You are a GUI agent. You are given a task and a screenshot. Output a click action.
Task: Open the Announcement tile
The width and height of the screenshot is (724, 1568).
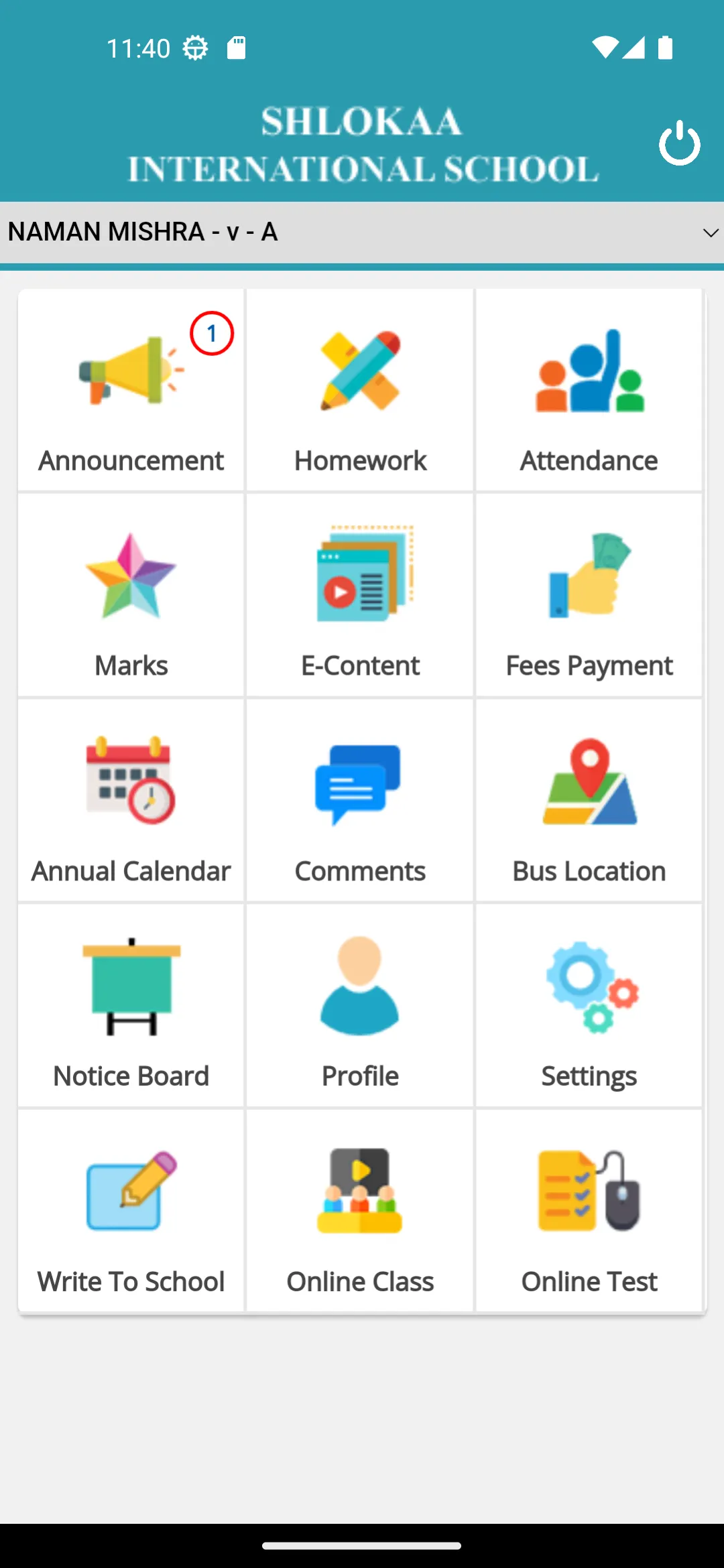click(x=131, y=391)
